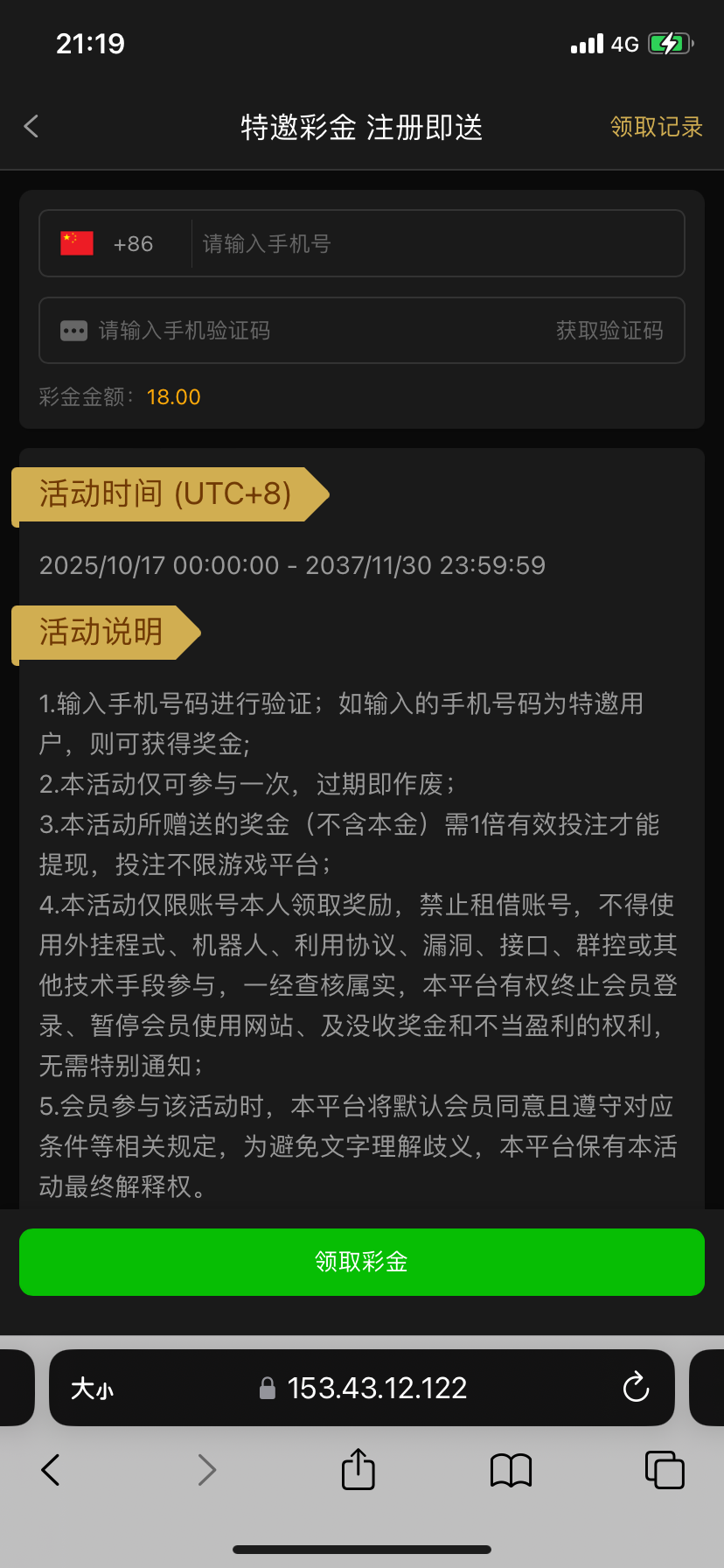
Task: Tap the battery charging icon in status bar
Action: pyautogui.click(x=669, y=43)
